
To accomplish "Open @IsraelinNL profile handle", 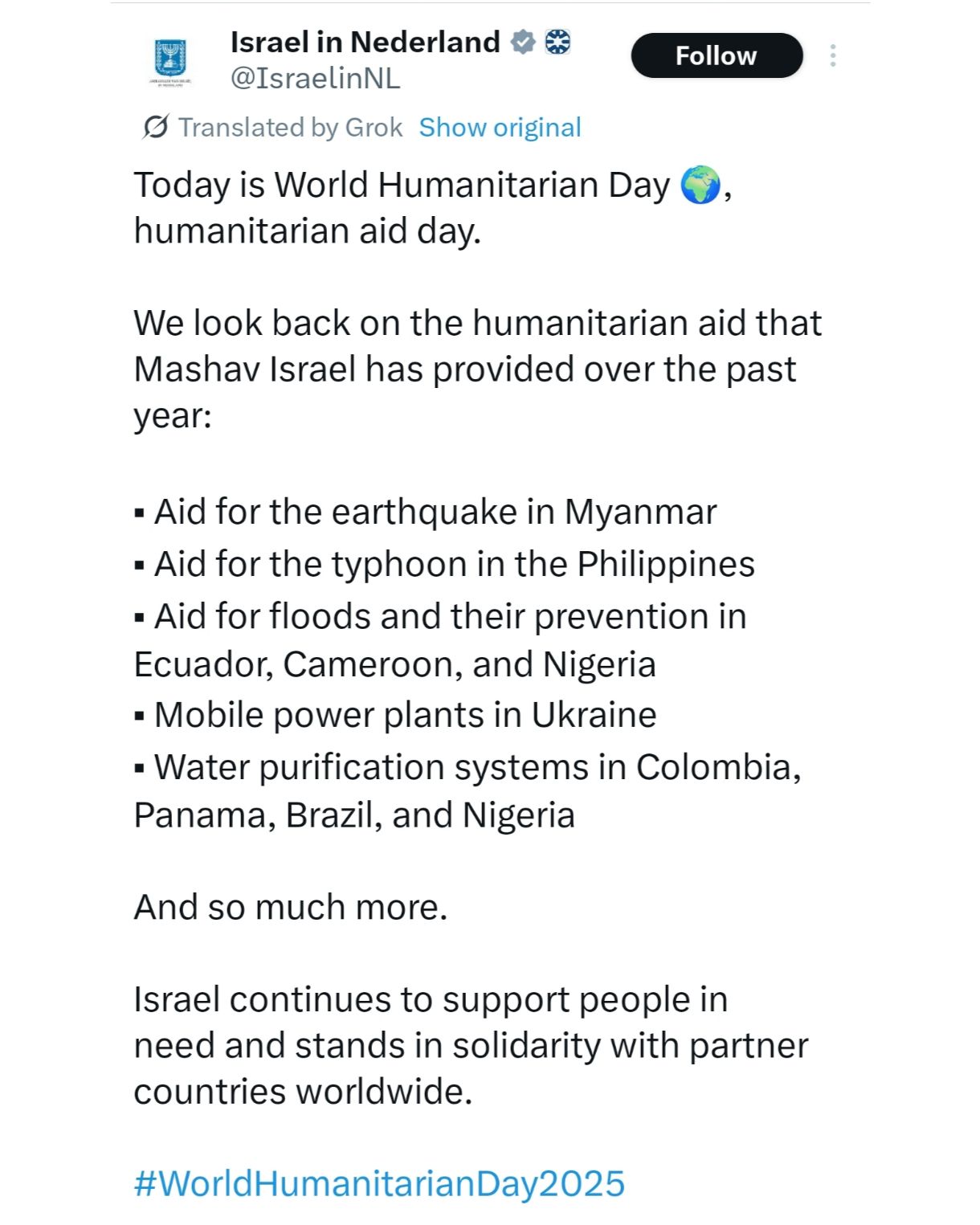I will (315, 78).
